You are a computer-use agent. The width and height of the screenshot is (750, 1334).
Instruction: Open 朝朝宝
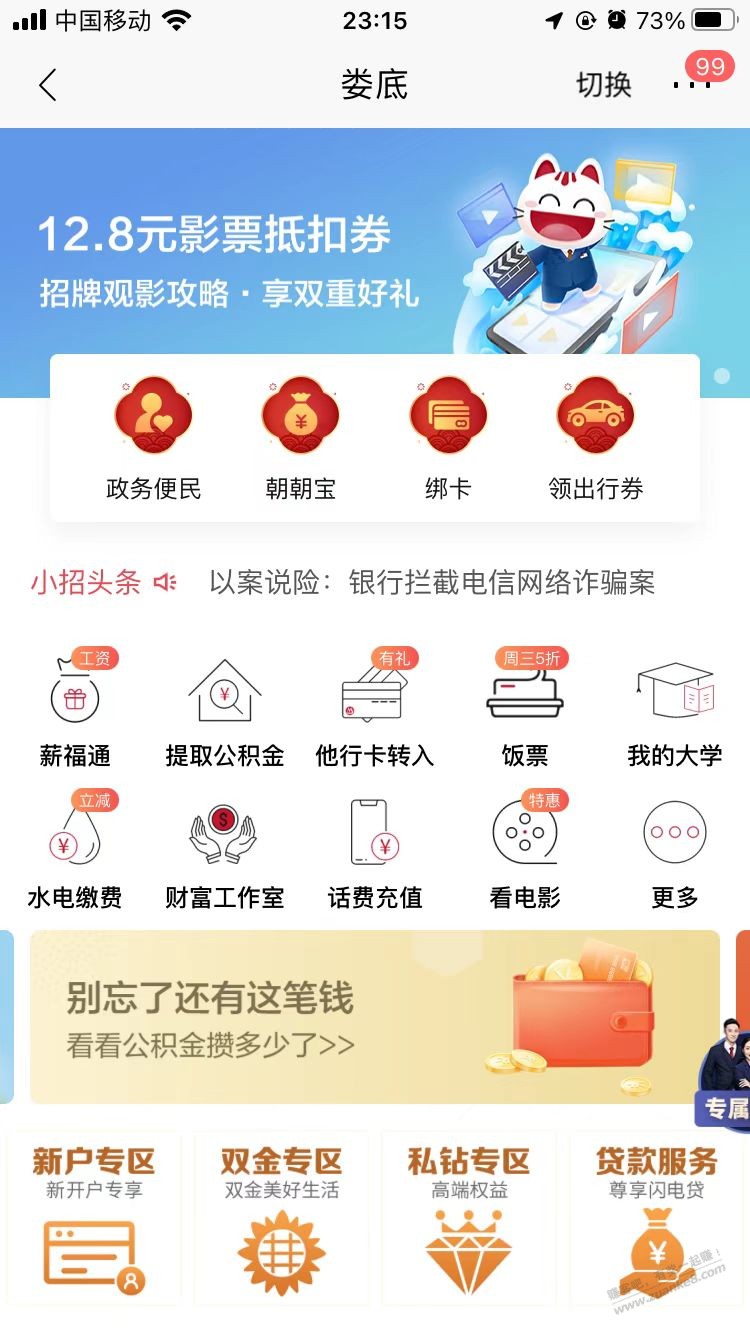[x=300, y=438]
